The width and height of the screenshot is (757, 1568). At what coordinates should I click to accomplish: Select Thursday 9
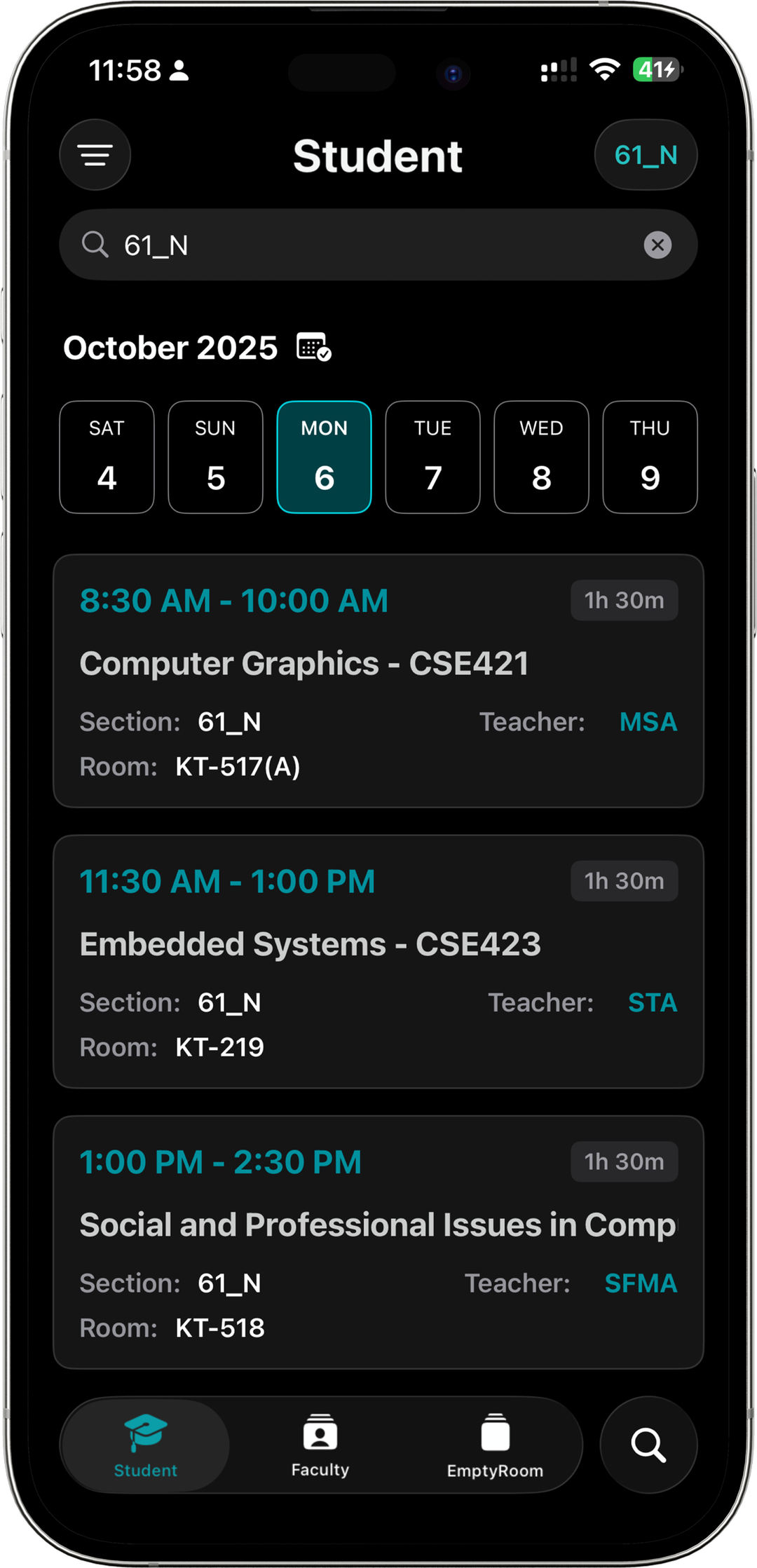[x=650, y=457]
